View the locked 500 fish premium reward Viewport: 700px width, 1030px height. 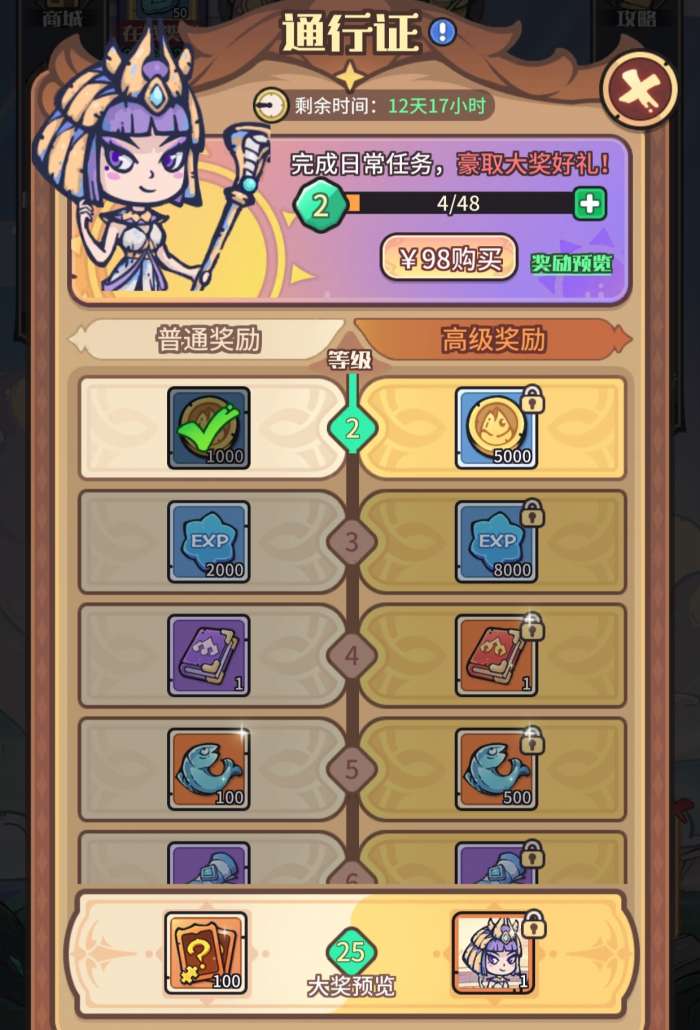tap(496, 769)
